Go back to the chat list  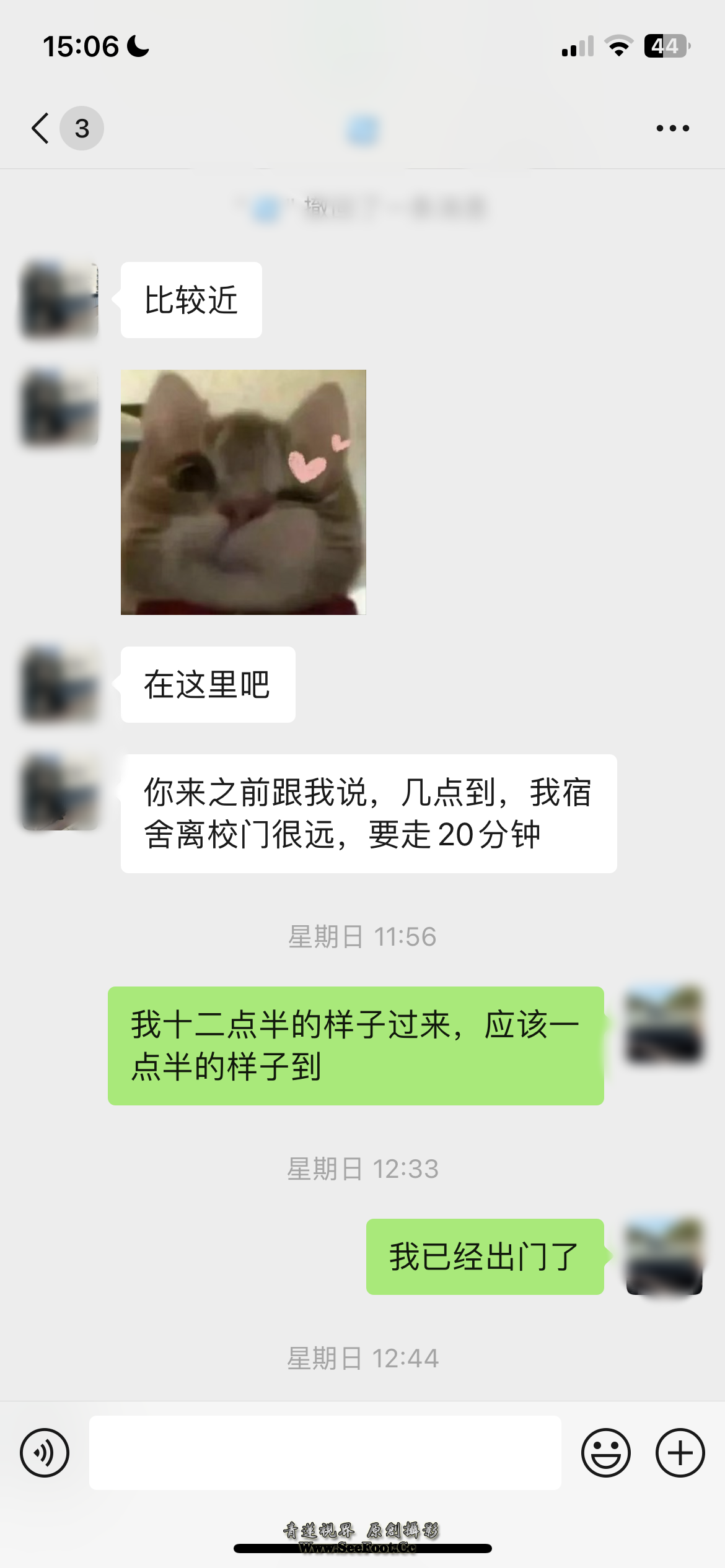click(x=41, y=128)
